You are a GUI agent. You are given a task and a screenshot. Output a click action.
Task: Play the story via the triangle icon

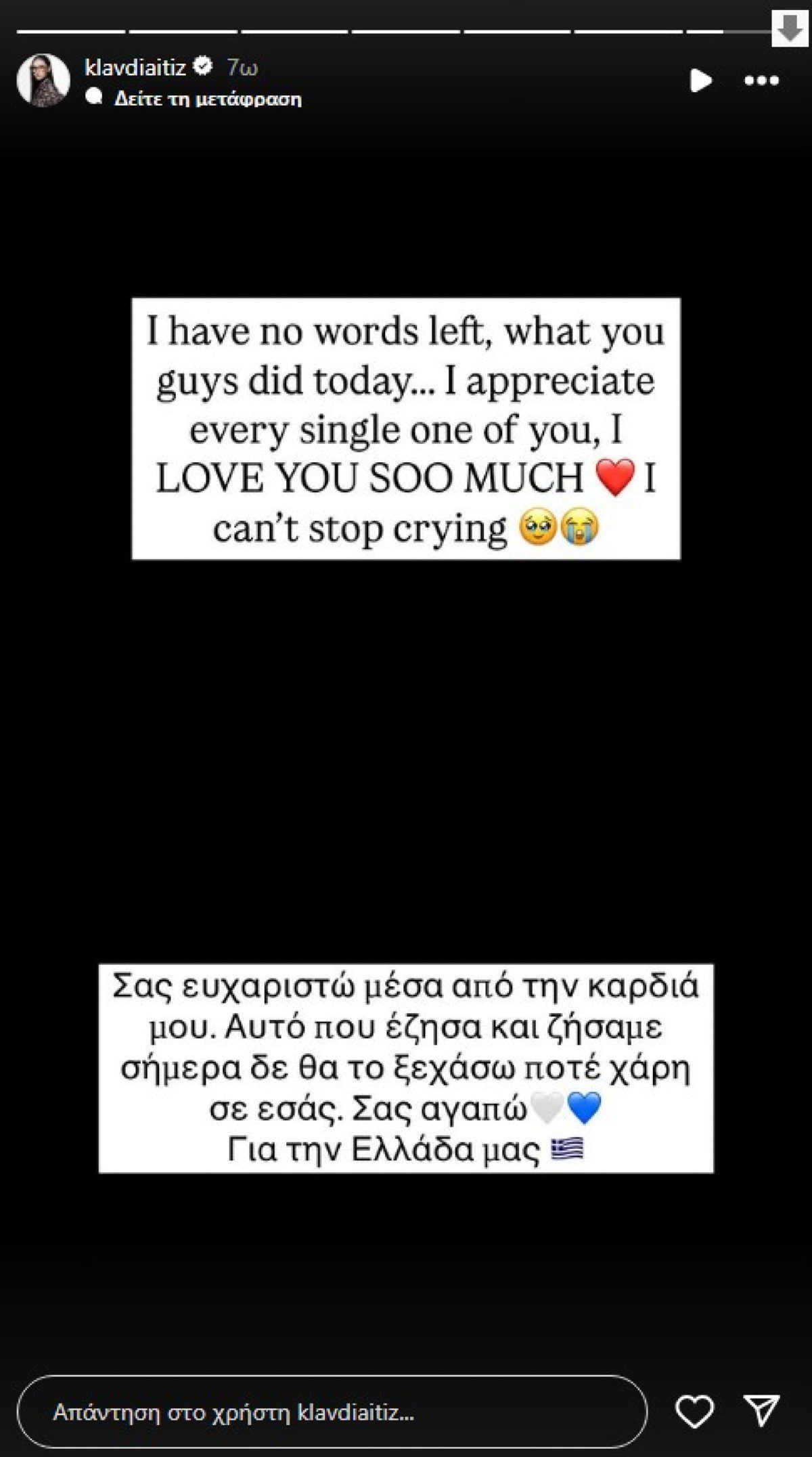pos(700,80)
